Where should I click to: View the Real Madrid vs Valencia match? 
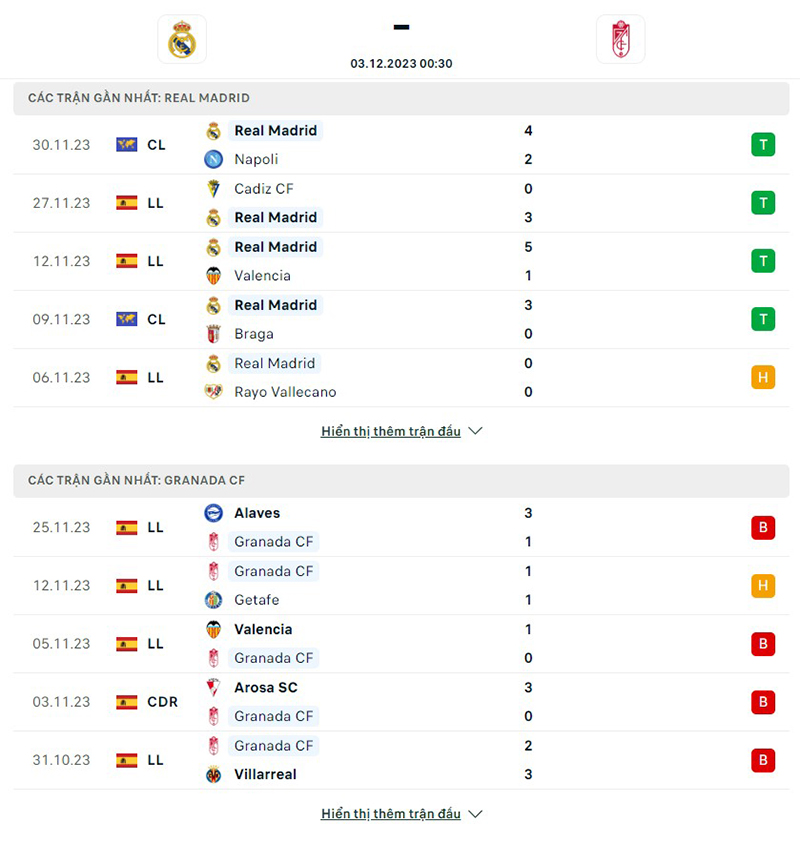[400, 261]
